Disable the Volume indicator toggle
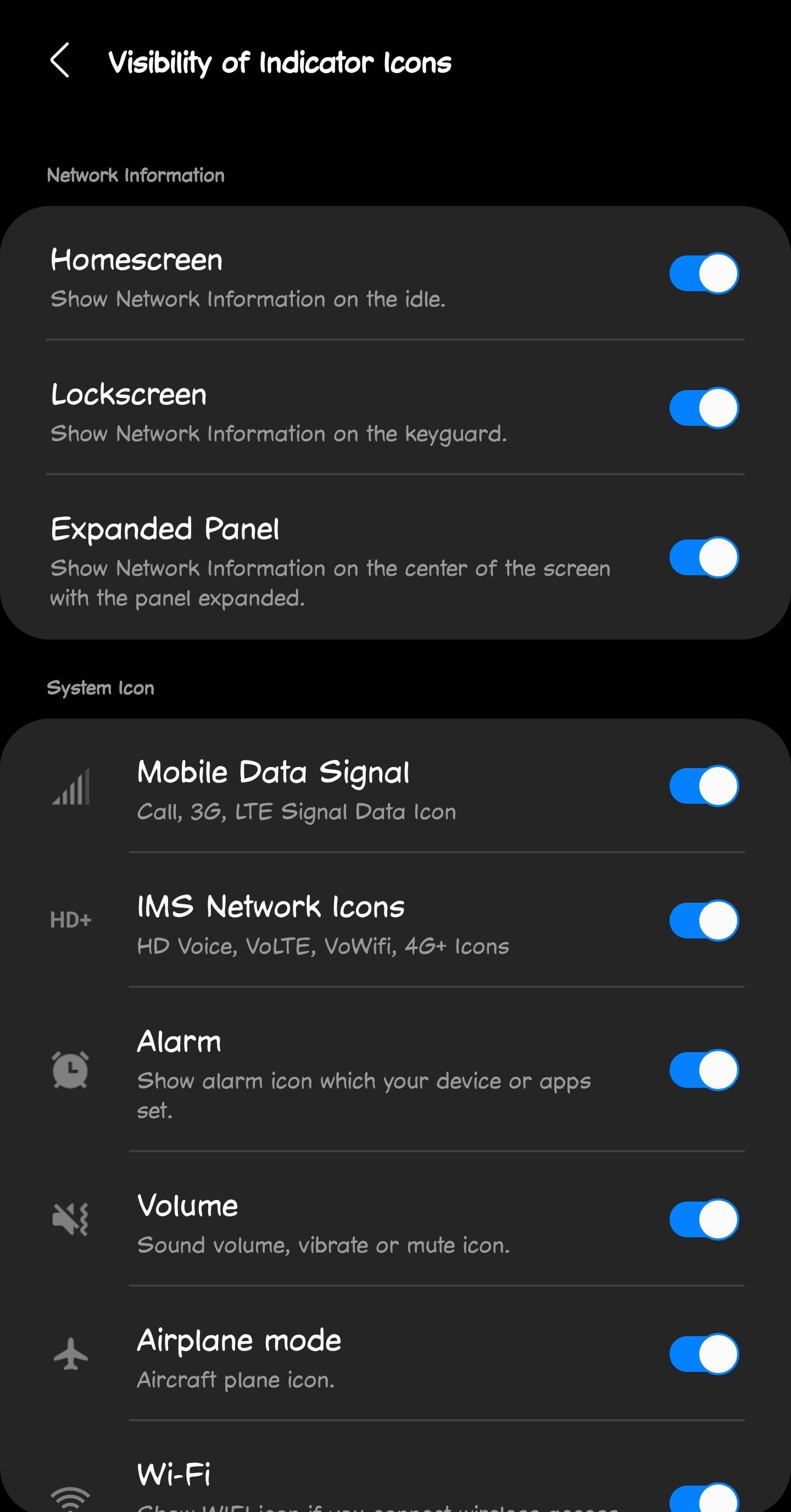The image size is (791, 1512). (x=703, y=1218)
